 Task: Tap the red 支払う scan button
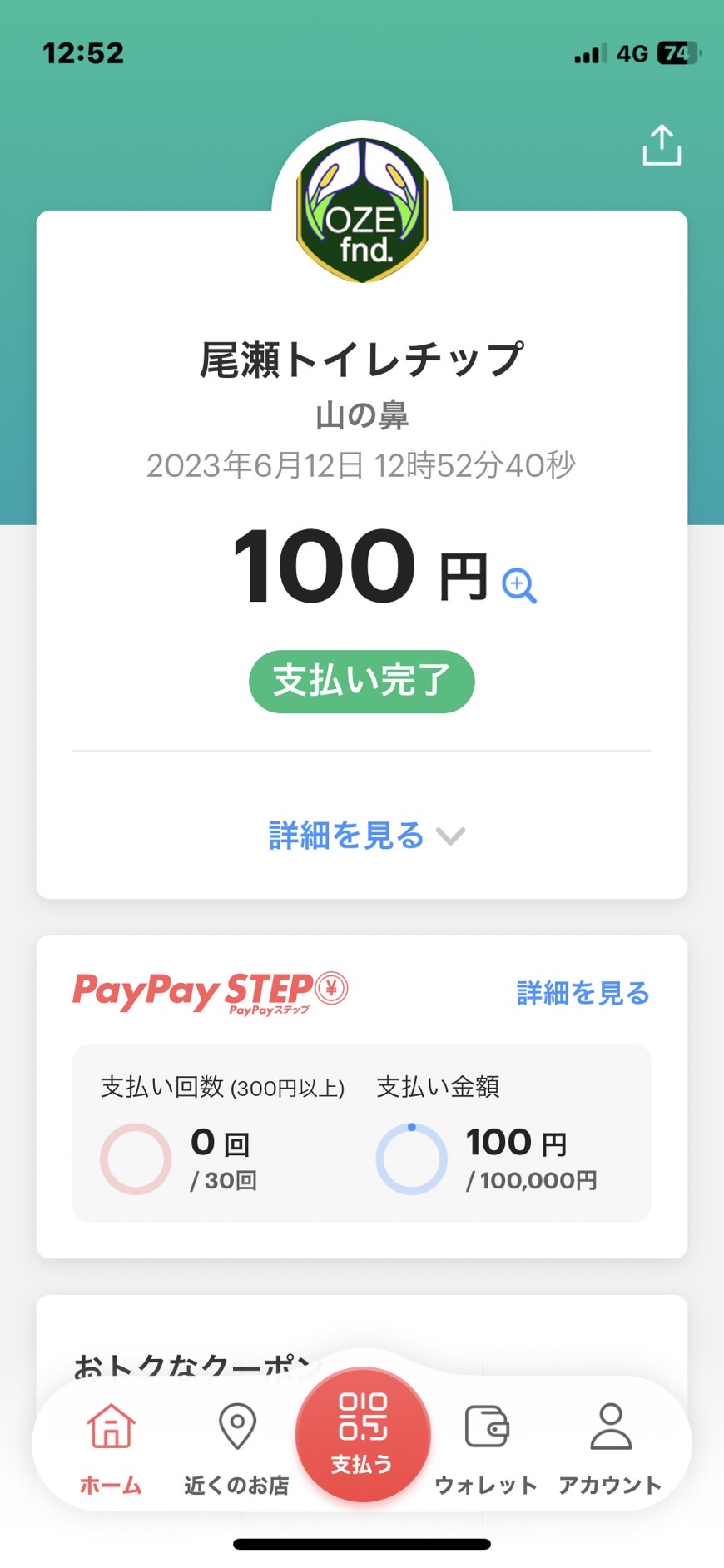click(x=363, y=1433)
